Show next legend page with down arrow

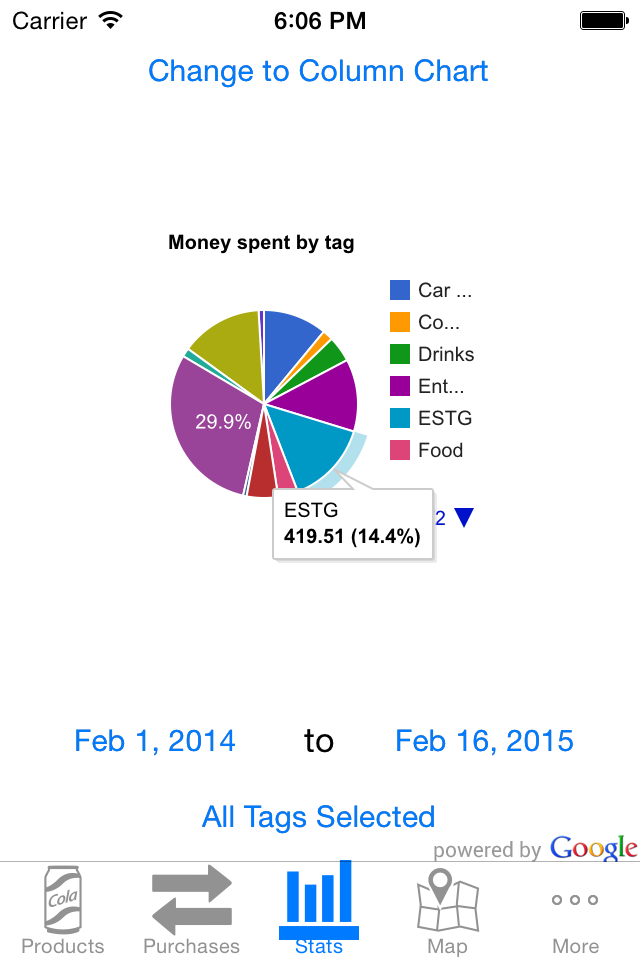pyautogui.click(x=463, y=517)
